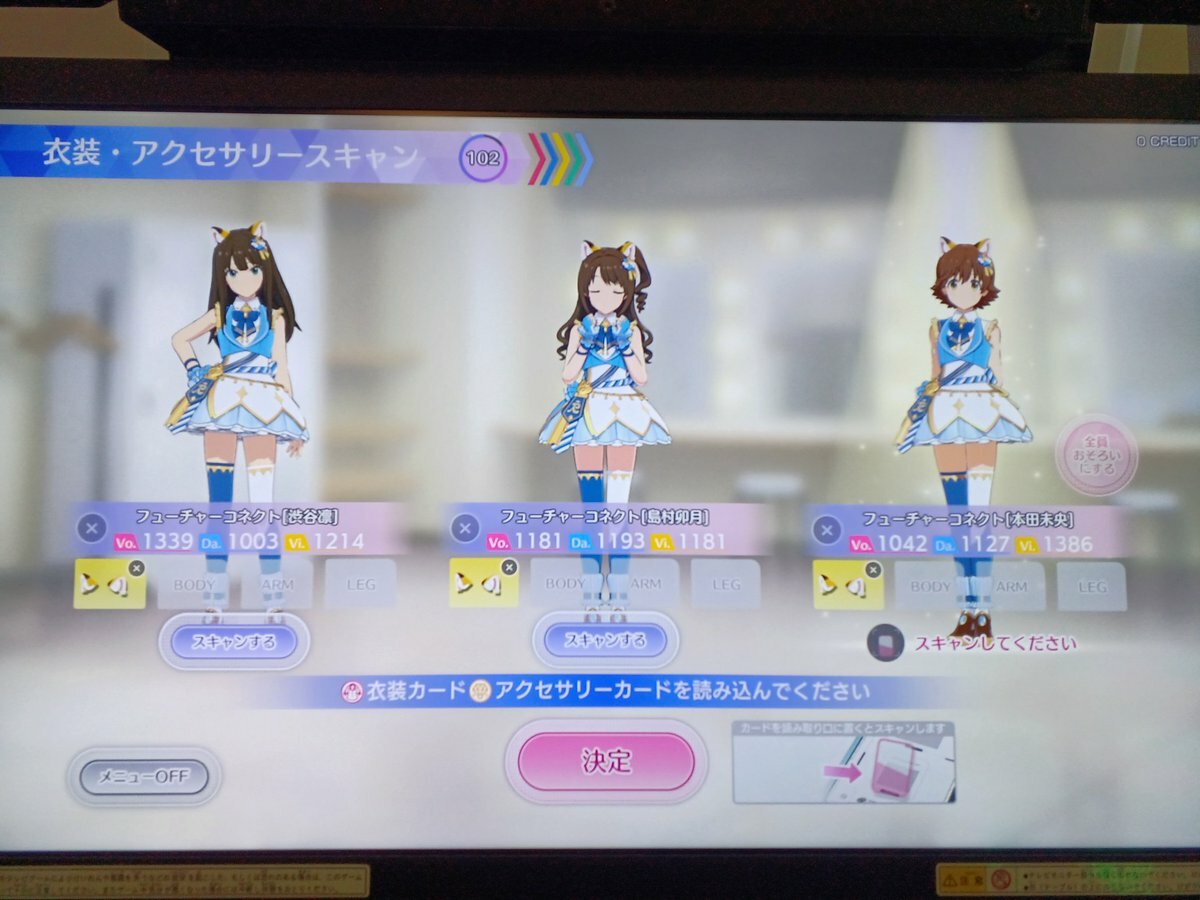Remove 渋谷凛's フューチャーコネクト costume
This screenshot has height=900, width=1200.
[91, 527]
